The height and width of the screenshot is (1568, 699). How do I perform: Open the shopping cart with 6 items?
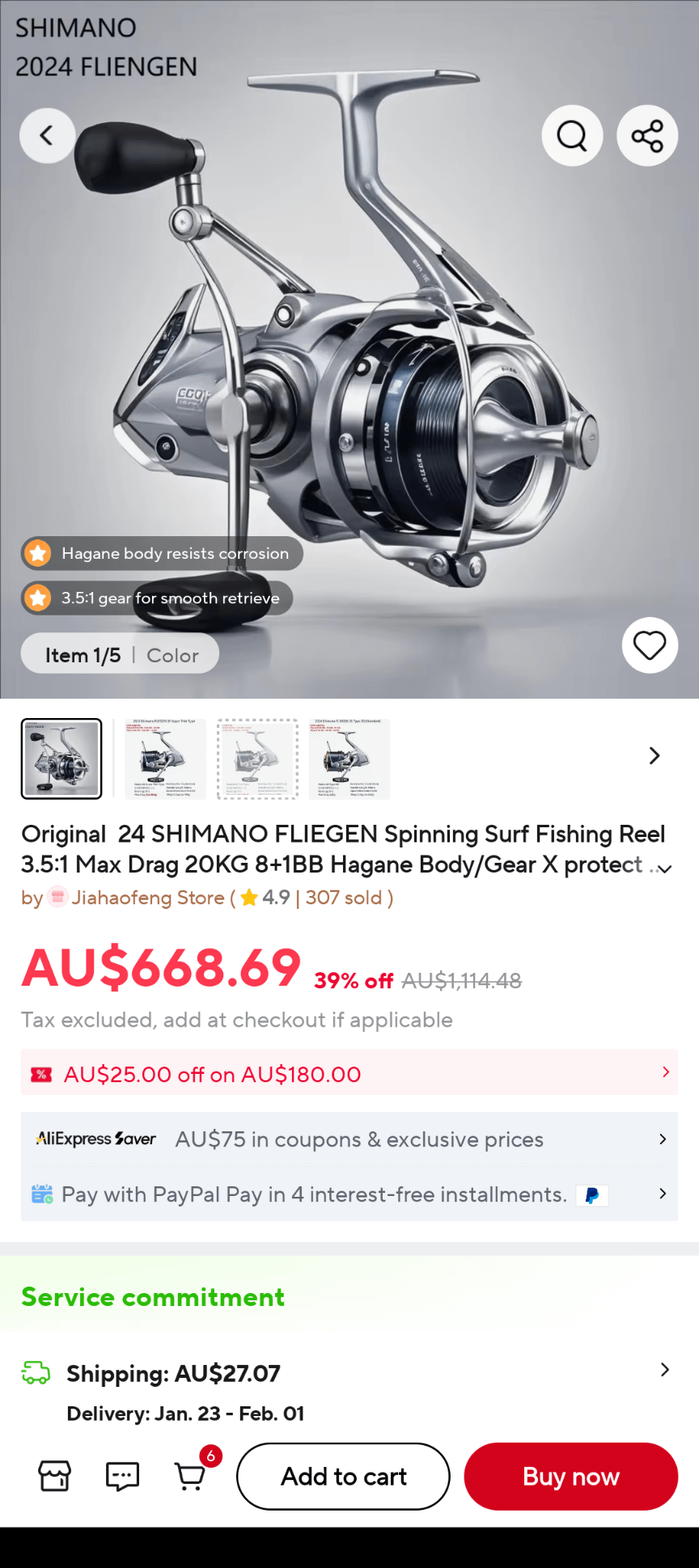[191, 1476]
